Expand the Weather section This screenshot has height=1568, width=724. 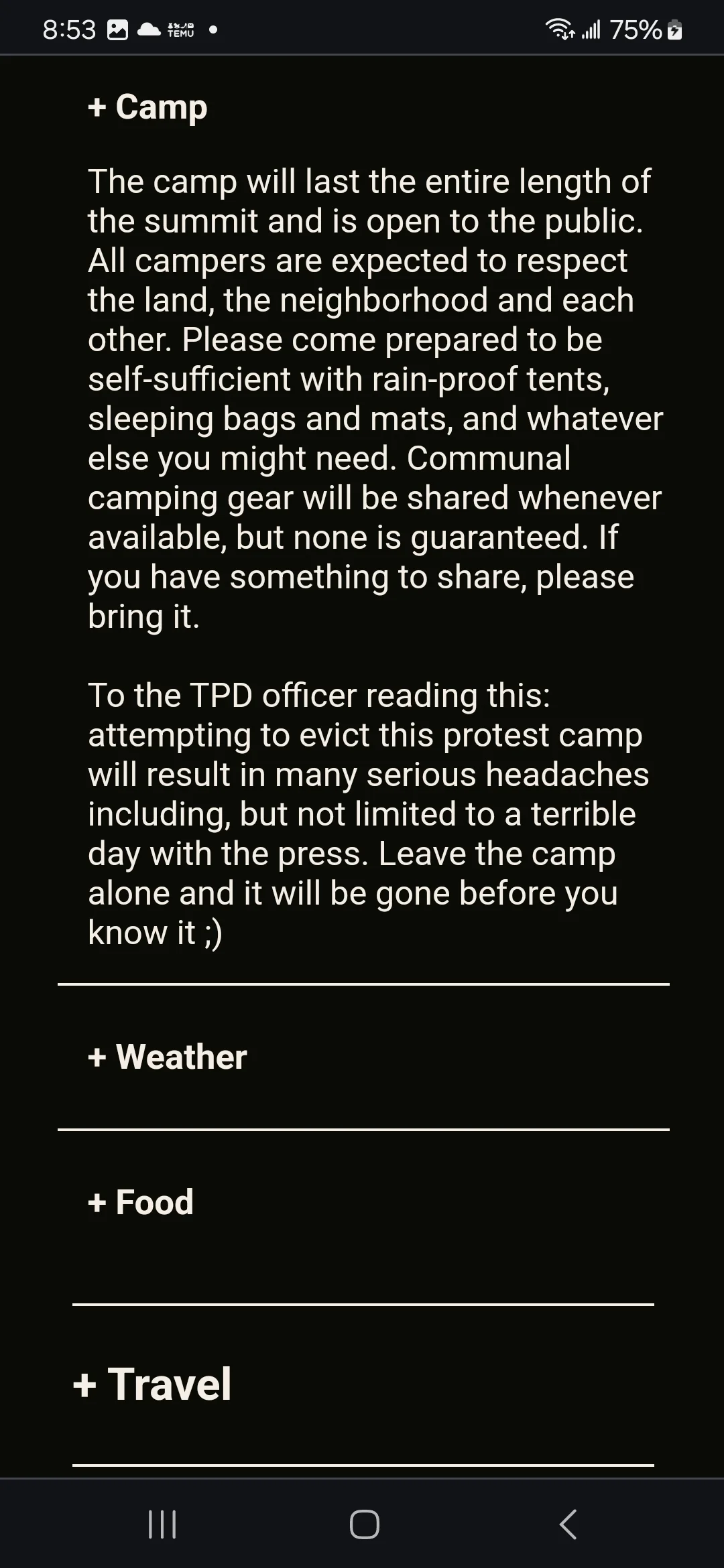click(x=168, y=1057)
